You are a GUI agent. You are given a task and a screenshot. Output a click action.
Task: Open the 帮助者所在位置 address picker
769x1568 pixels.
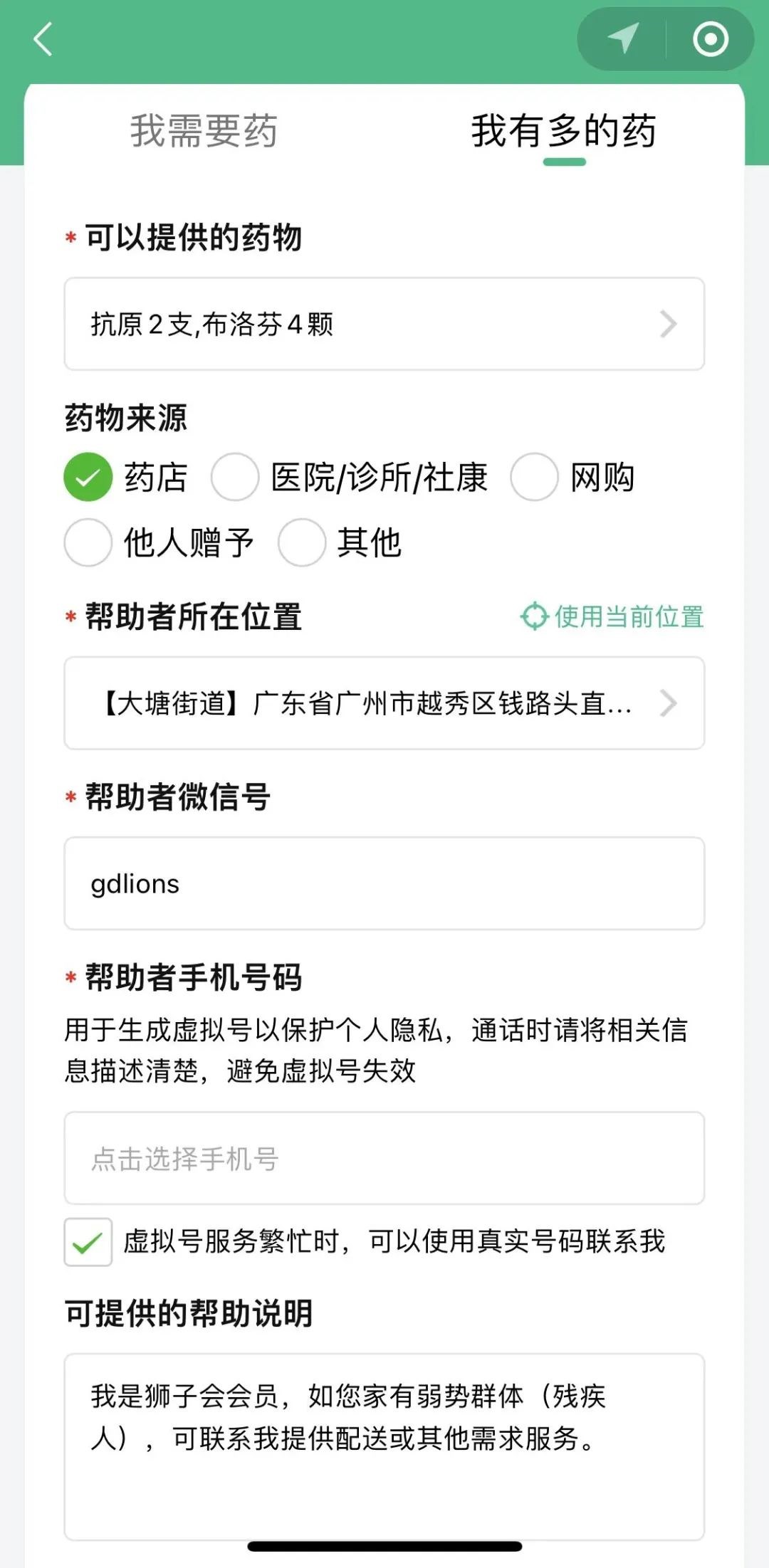tap(384, 703)
